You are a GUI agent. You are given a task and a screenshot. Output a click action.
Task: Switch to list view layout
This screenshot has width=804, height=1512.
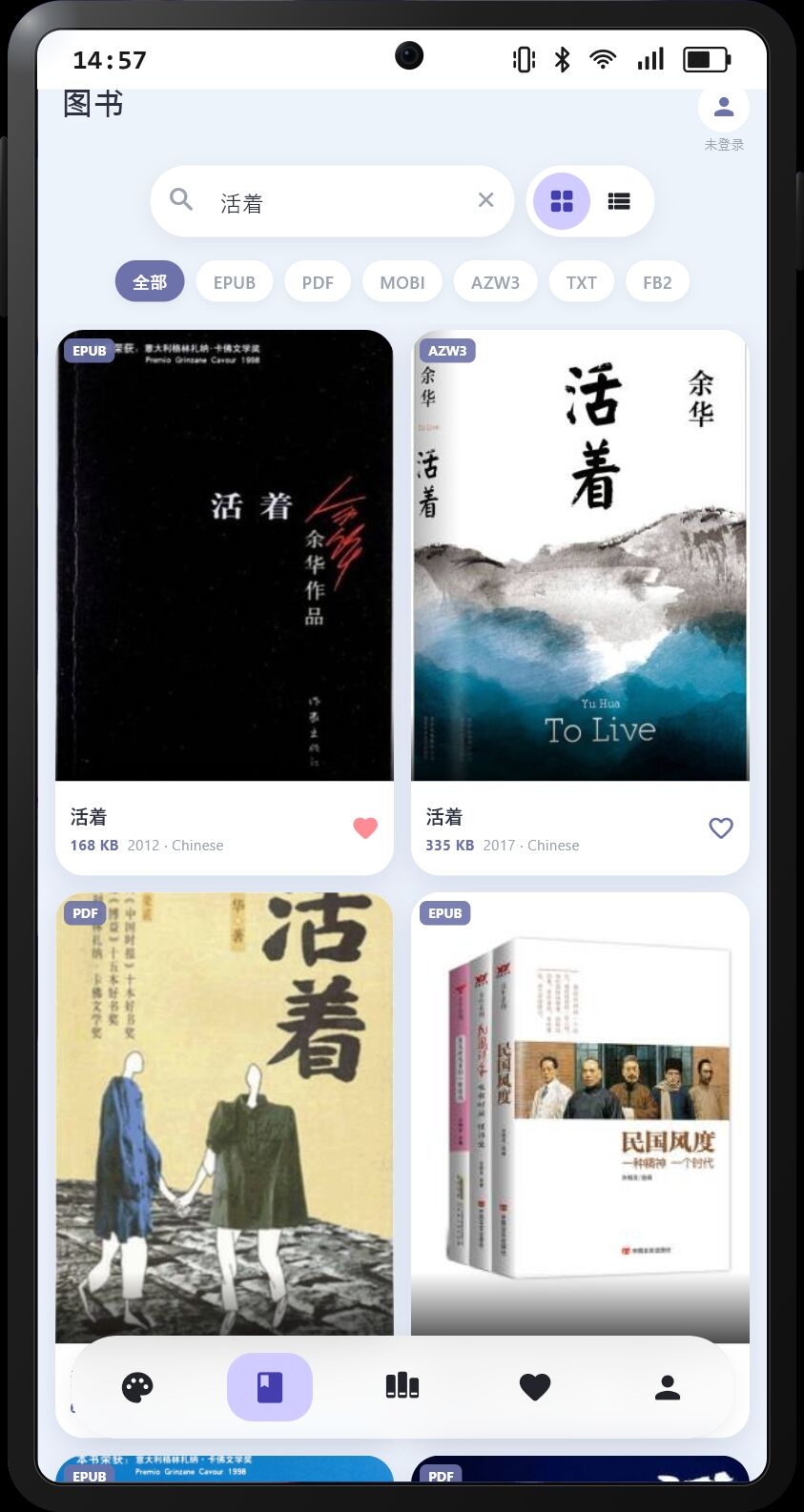[619, 201]
